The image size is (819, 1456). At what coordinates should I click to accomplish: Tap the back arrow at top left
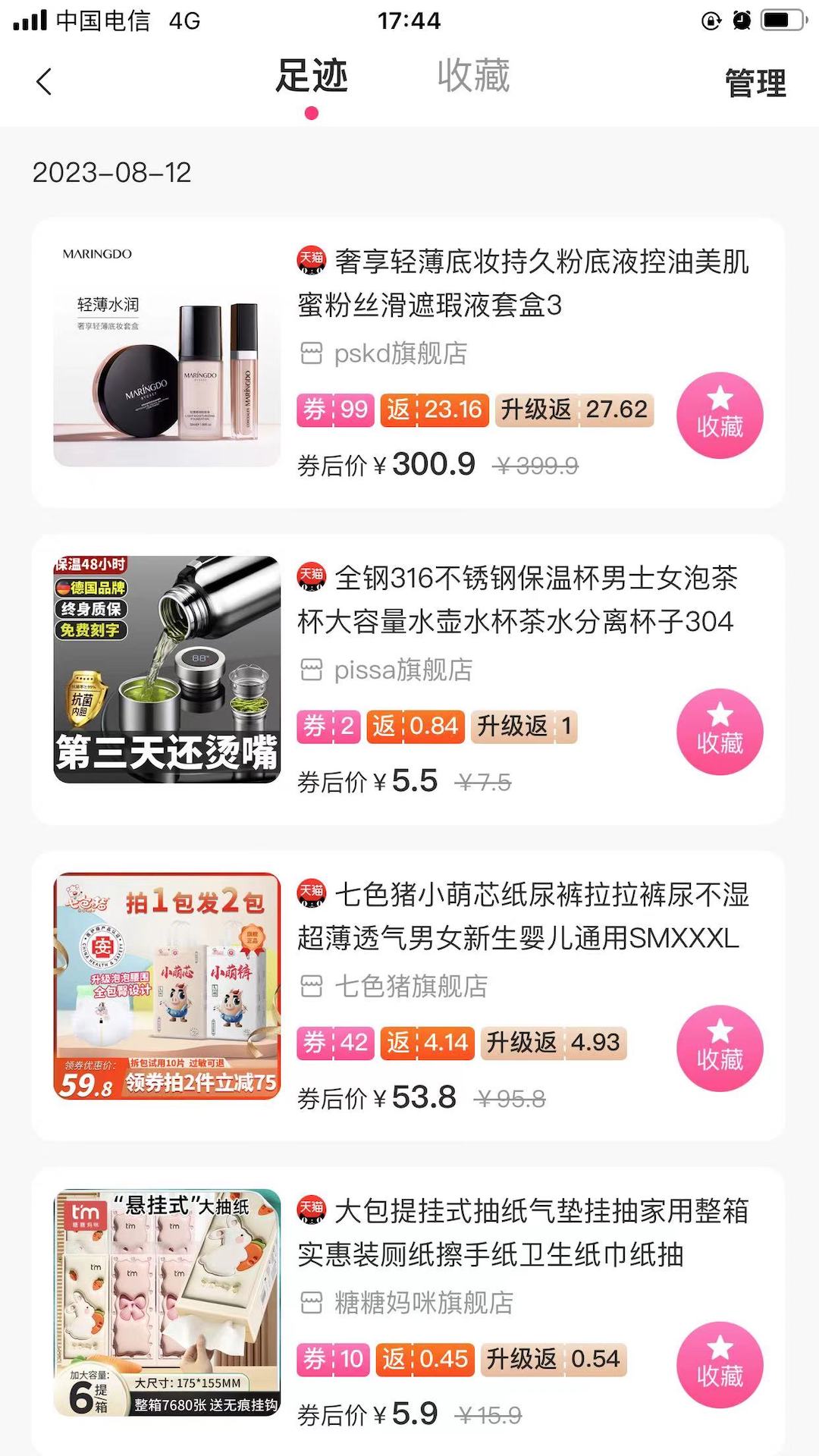[45, 80]
